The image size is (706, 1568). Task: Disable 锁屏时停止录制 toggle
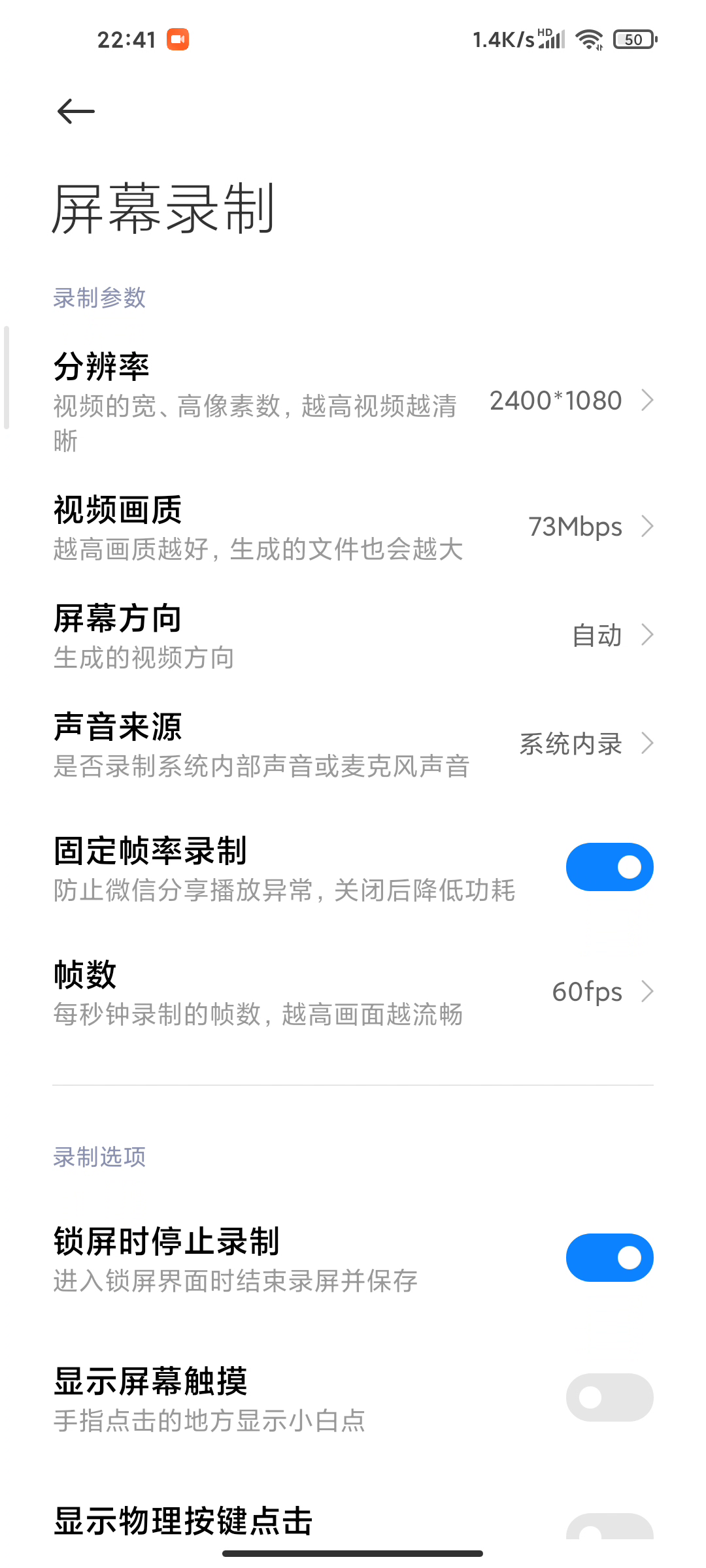(609, 1258)
